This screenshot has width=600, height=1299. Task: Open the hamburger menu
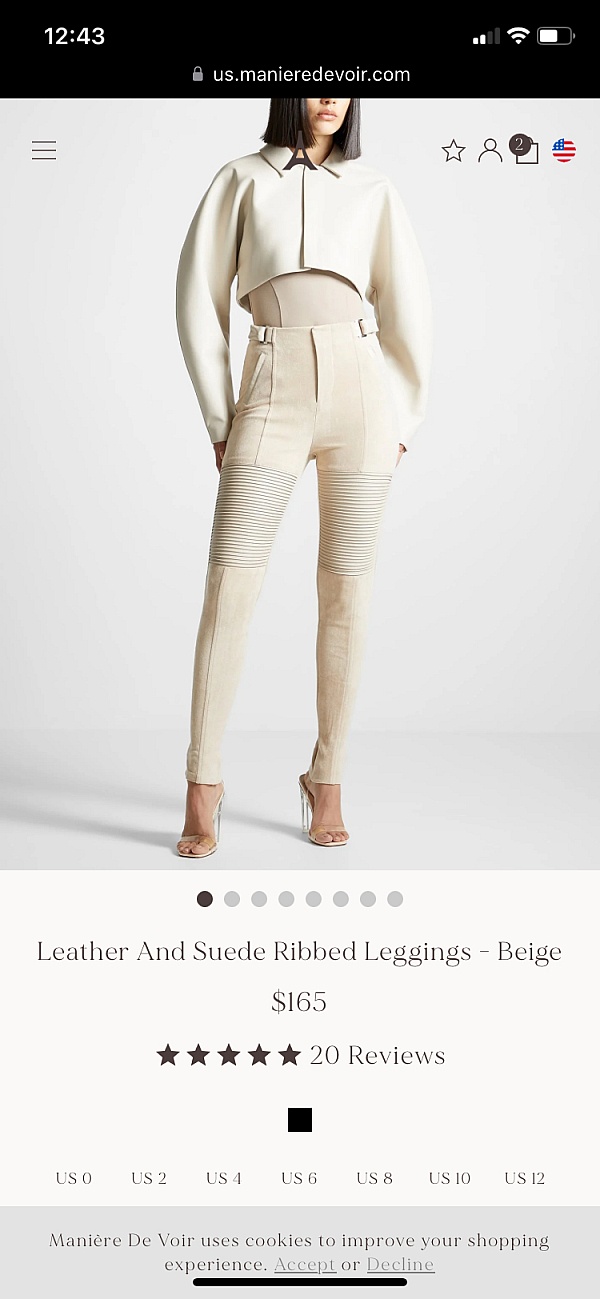(x=44, y=150)
